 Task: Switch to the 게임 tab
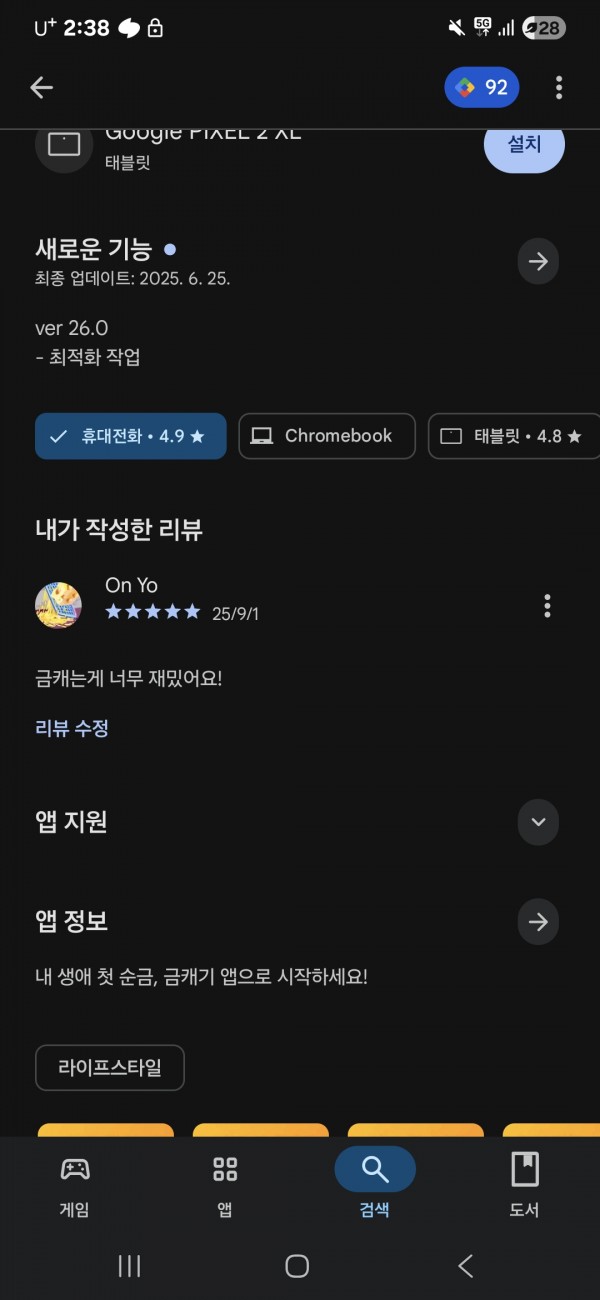point(75,1185)
